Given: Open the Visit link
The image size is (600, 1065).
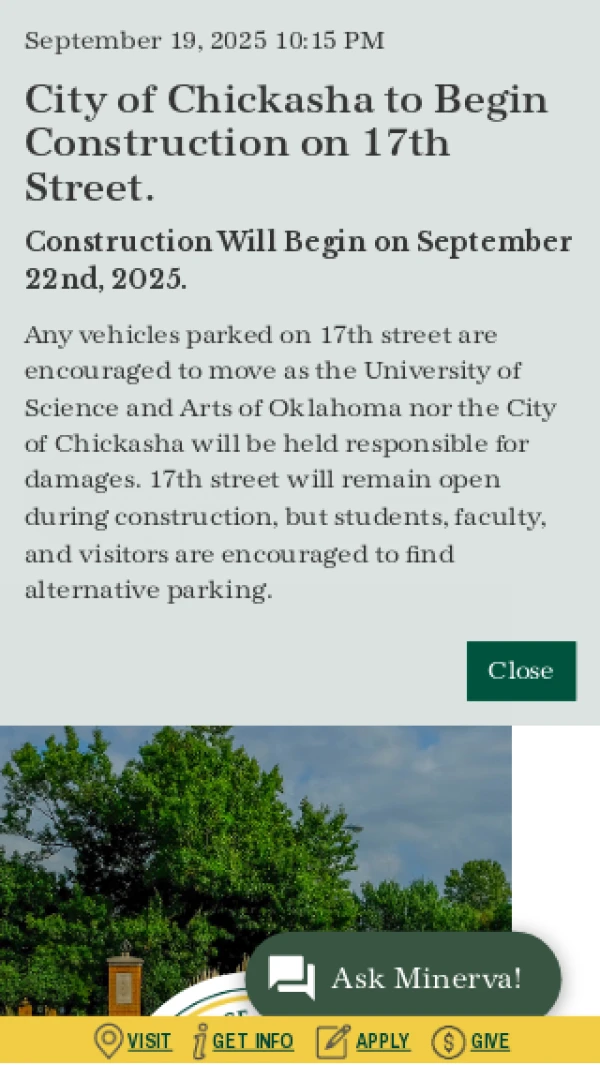Looking at the screenshot, I should point(134,1041).
